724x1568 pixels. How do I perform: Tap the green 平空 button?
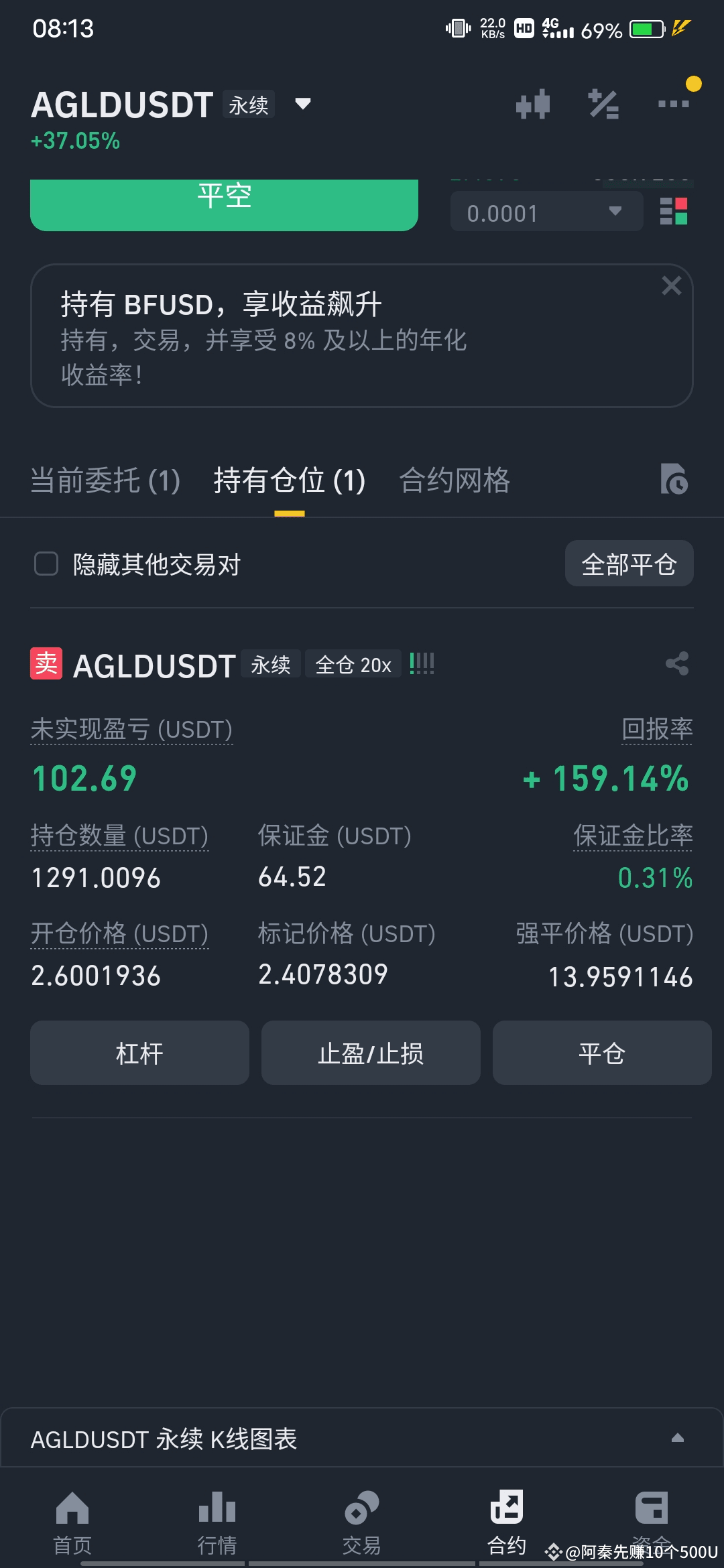pyautogui.click(x=224, y=204)
